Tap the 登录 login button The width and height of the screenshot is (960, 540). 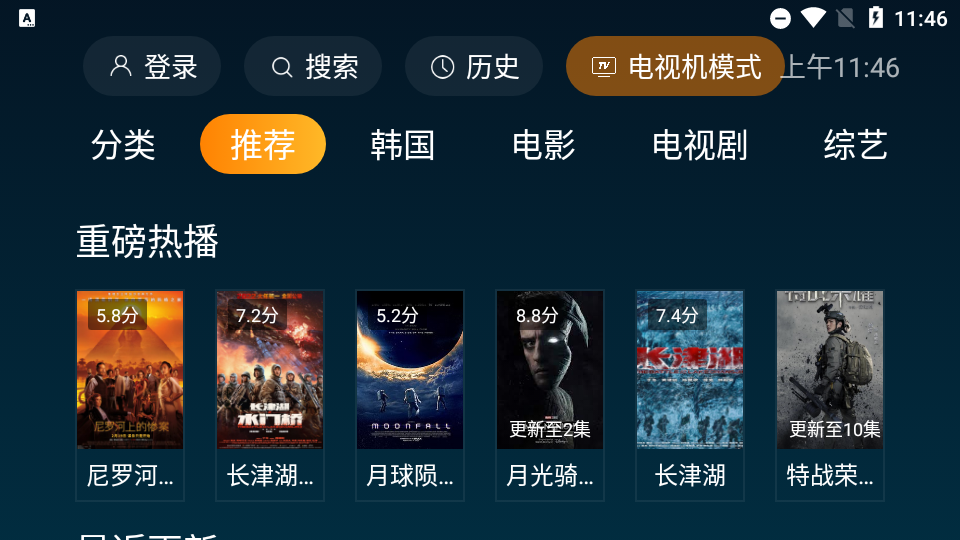152,67
